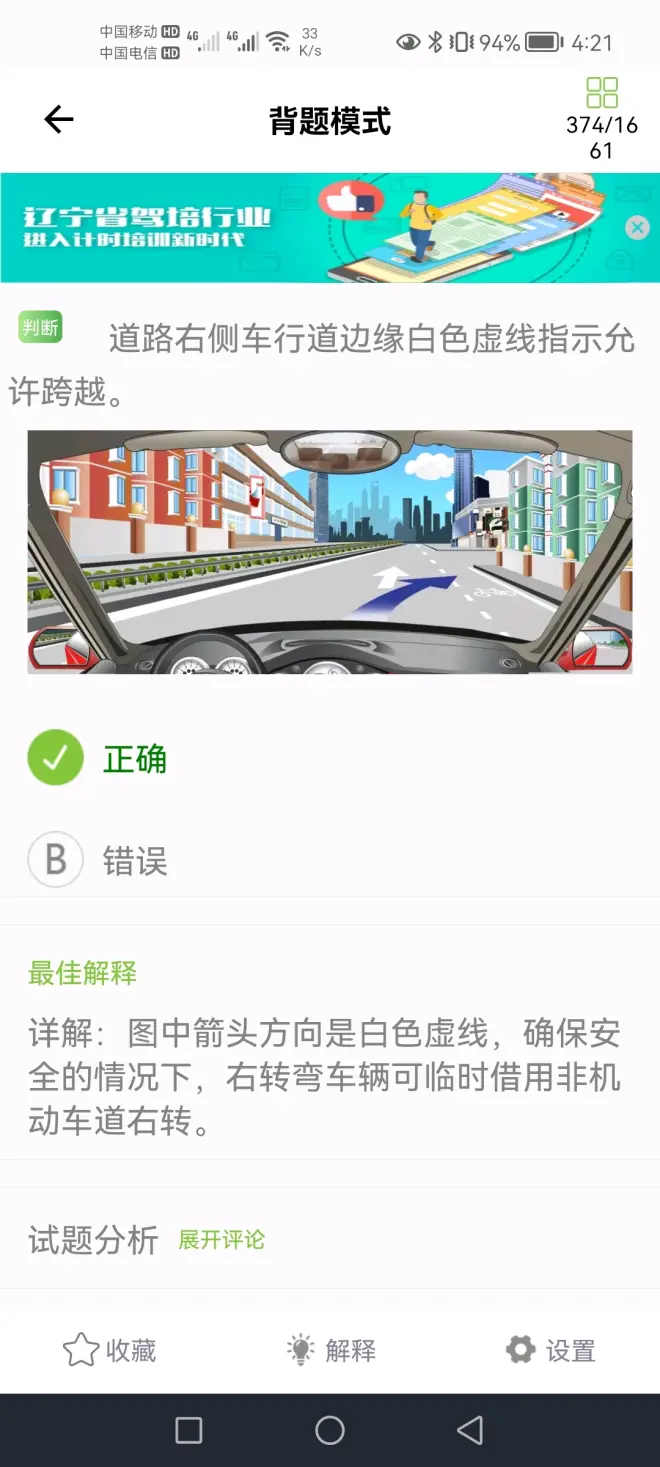
Task: Open the question grid overview icon
Action: (x=602, y=93)
